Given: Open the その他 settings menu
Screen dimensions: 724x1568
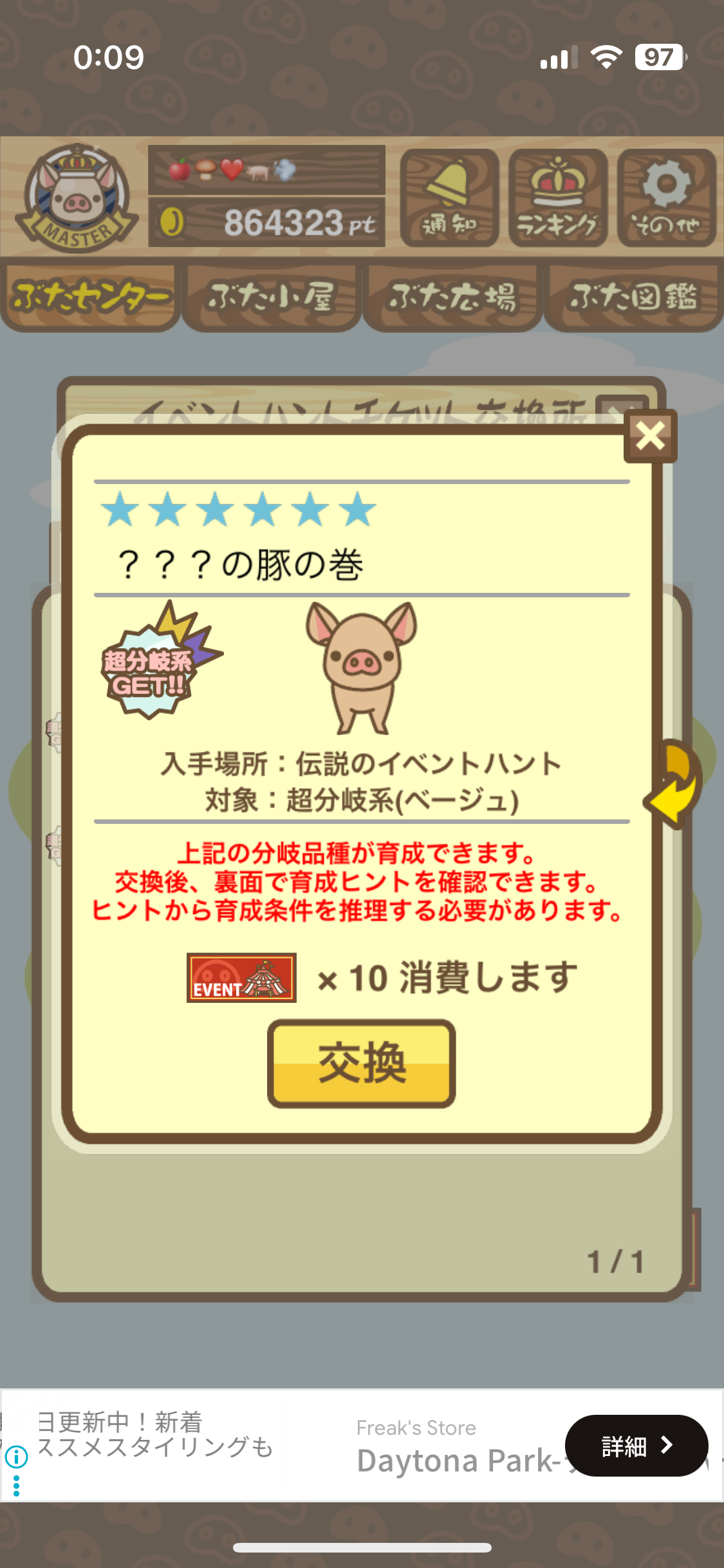Looking at the screenshot, I should click(x=666, y=198).
